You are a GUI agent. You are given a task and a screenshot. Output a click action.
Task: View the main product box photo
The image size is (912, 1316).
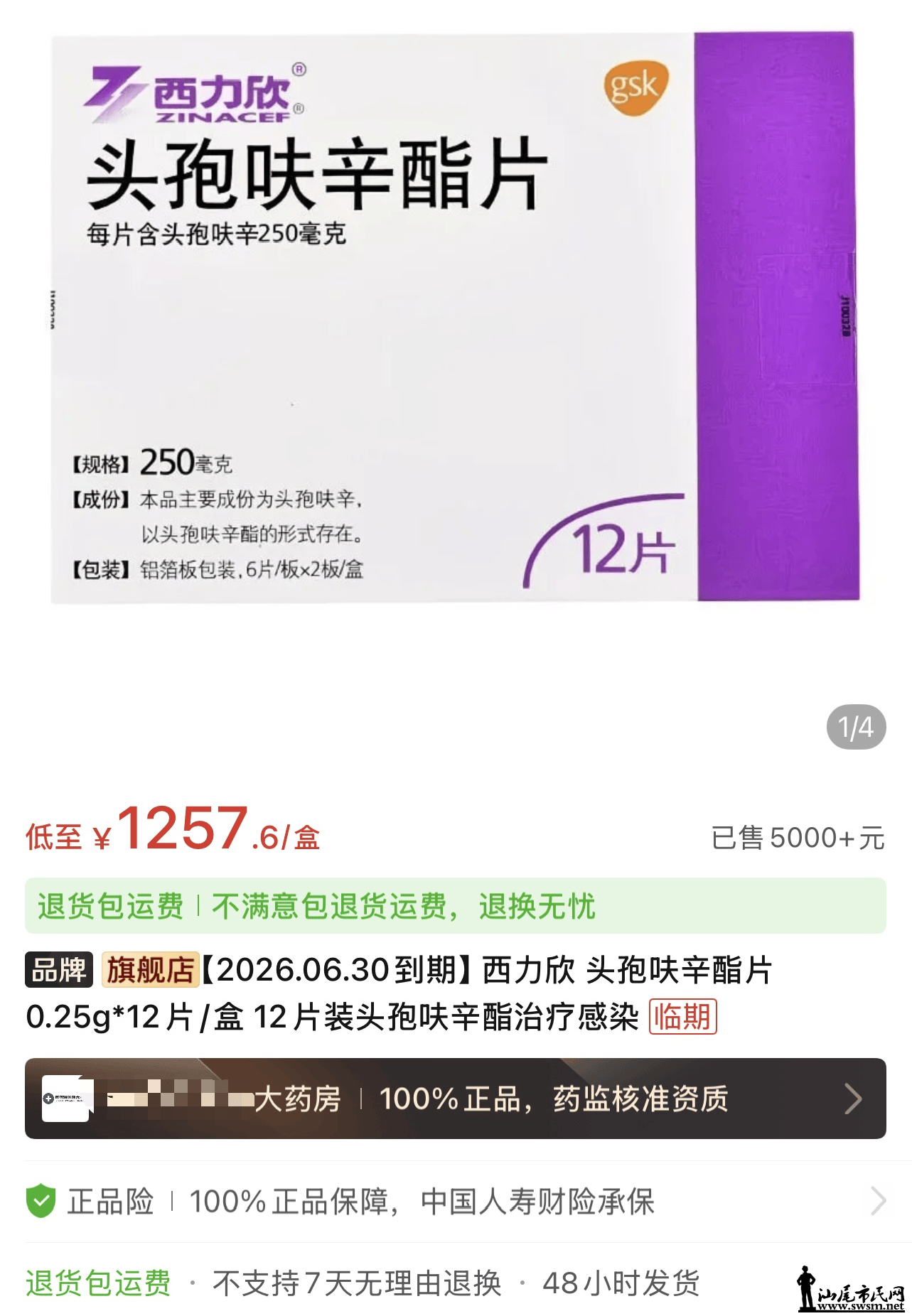click(455, 320)
